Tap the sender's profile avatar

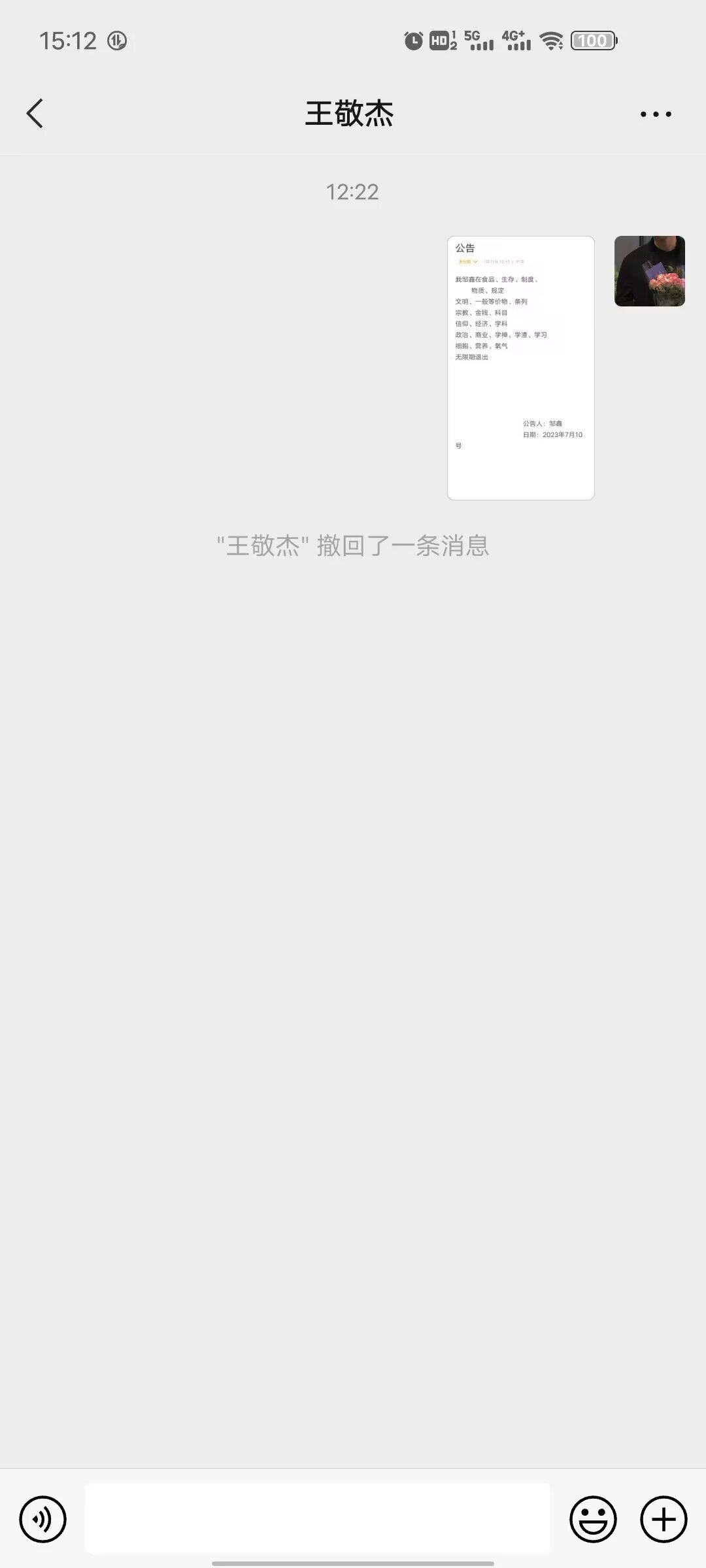(649, 271)
